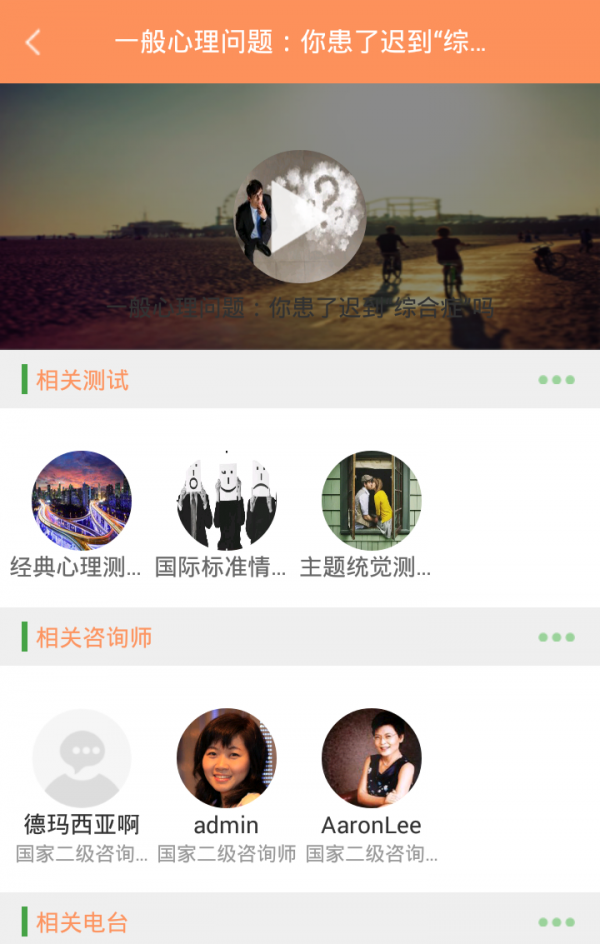Play the video on procrastination syndrome

coord(301,216)
